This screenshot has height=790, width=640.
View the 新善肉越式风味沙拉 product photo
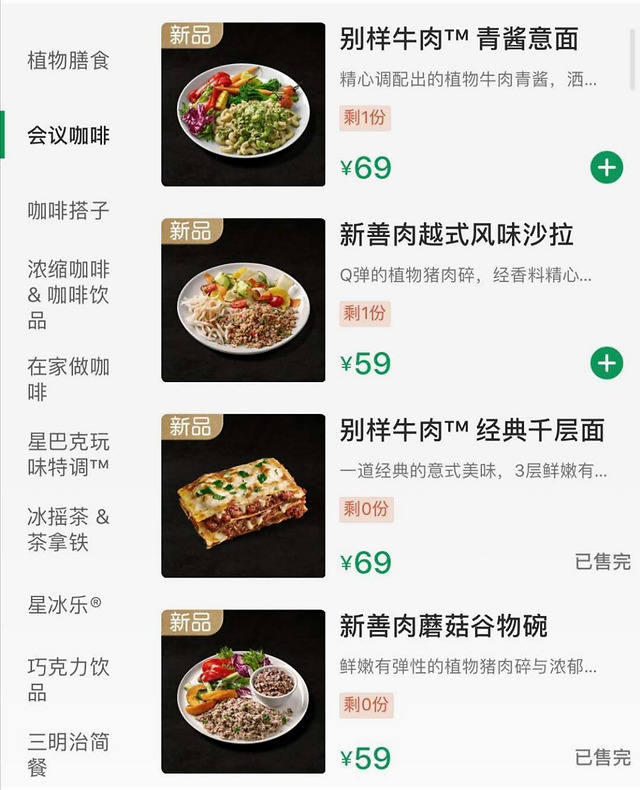click(243, 300)
